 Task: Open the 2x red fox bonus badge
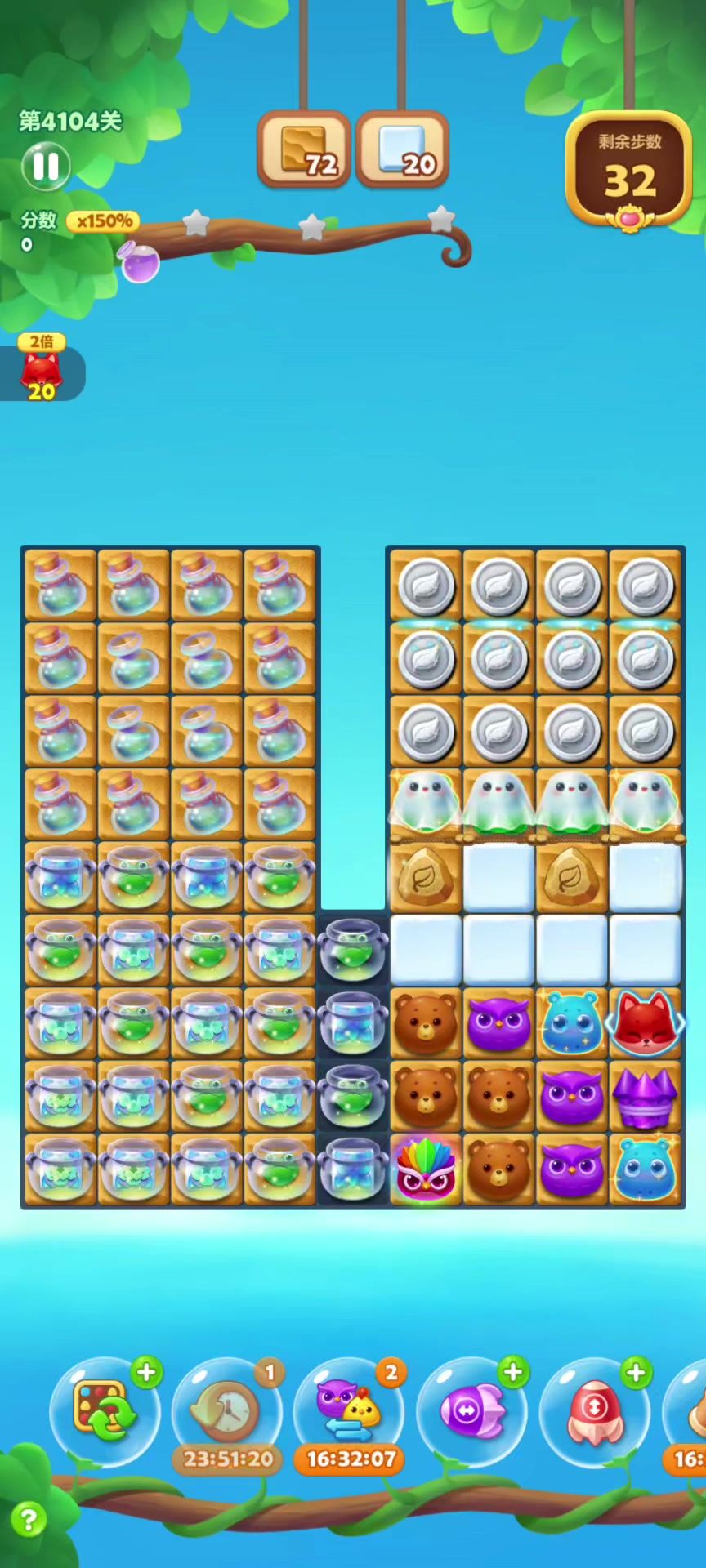pyautogui.click(x=42, y=368)
